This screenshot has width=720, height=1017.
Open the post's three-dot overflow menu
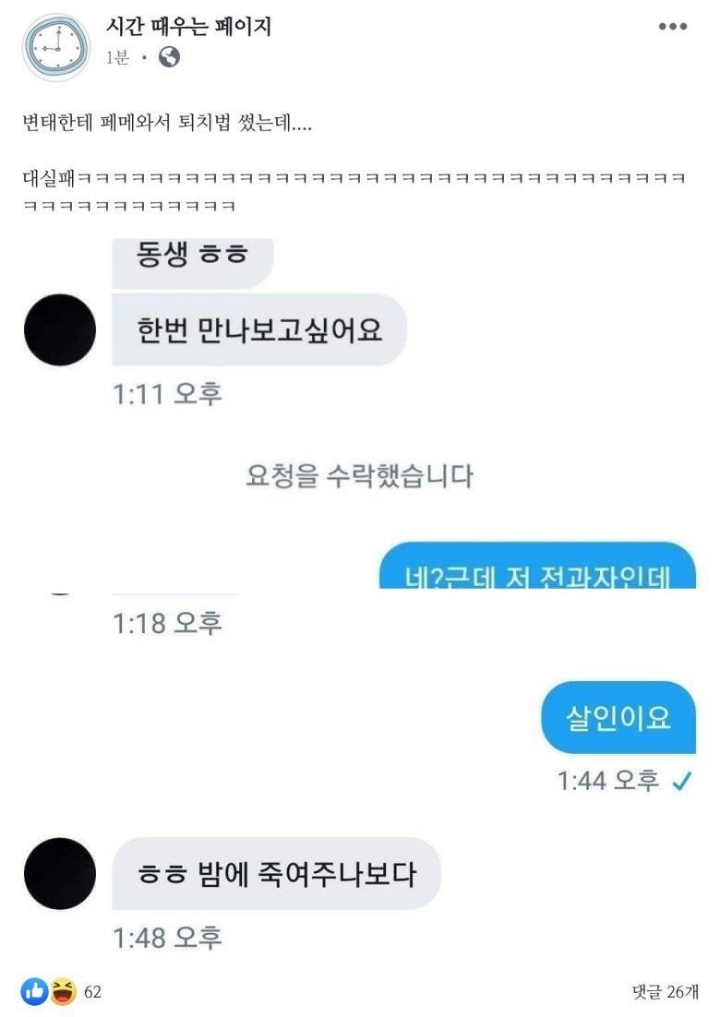tap(672, 27)
